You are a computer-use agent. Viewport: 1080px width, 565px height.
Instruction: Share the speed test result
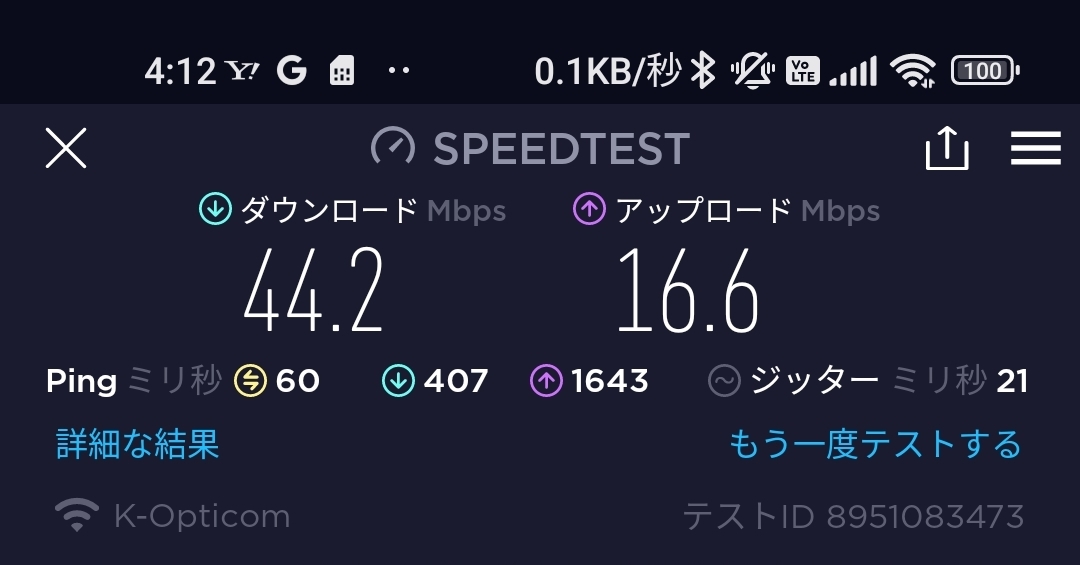946,147
